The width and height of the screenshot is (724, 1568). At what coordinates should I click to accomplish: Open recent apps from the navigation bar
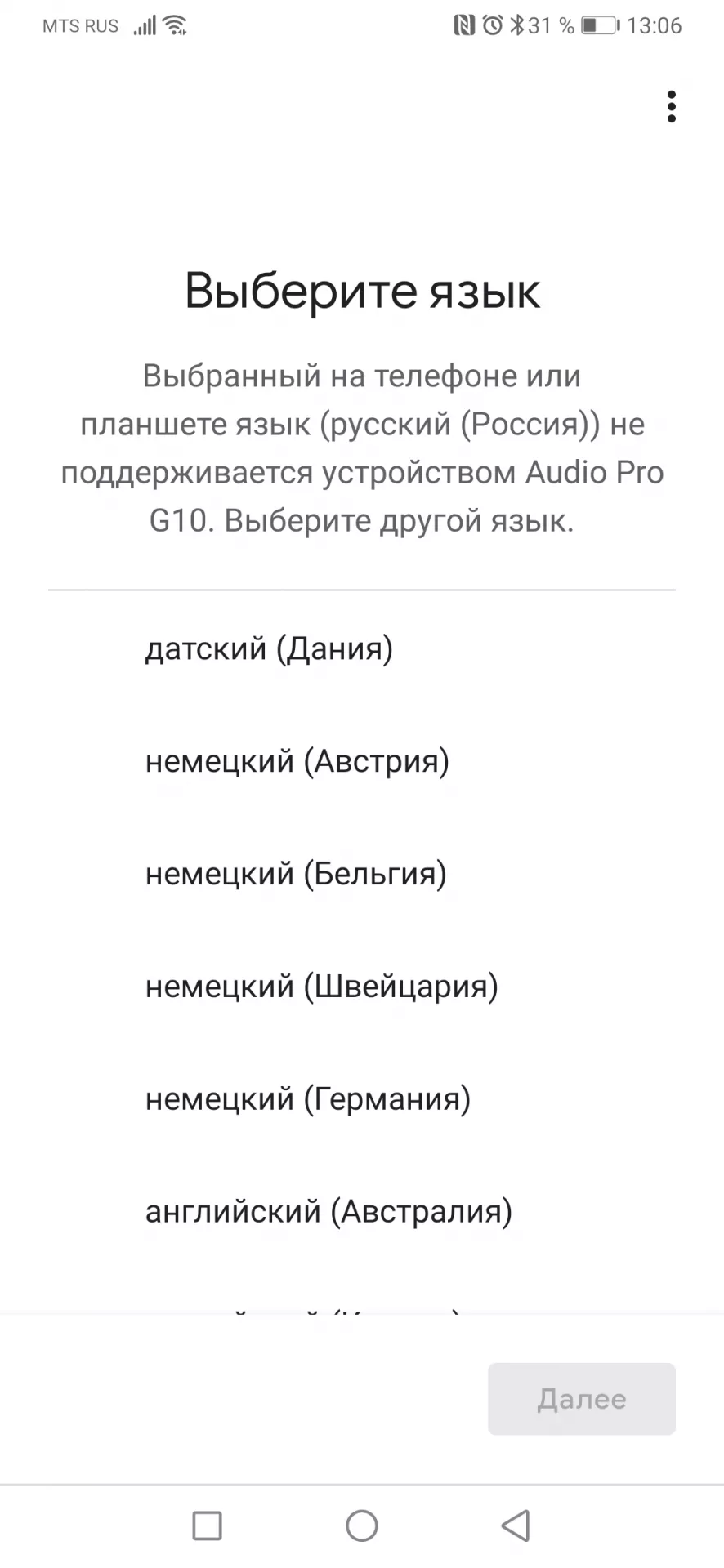[207, 1526]
